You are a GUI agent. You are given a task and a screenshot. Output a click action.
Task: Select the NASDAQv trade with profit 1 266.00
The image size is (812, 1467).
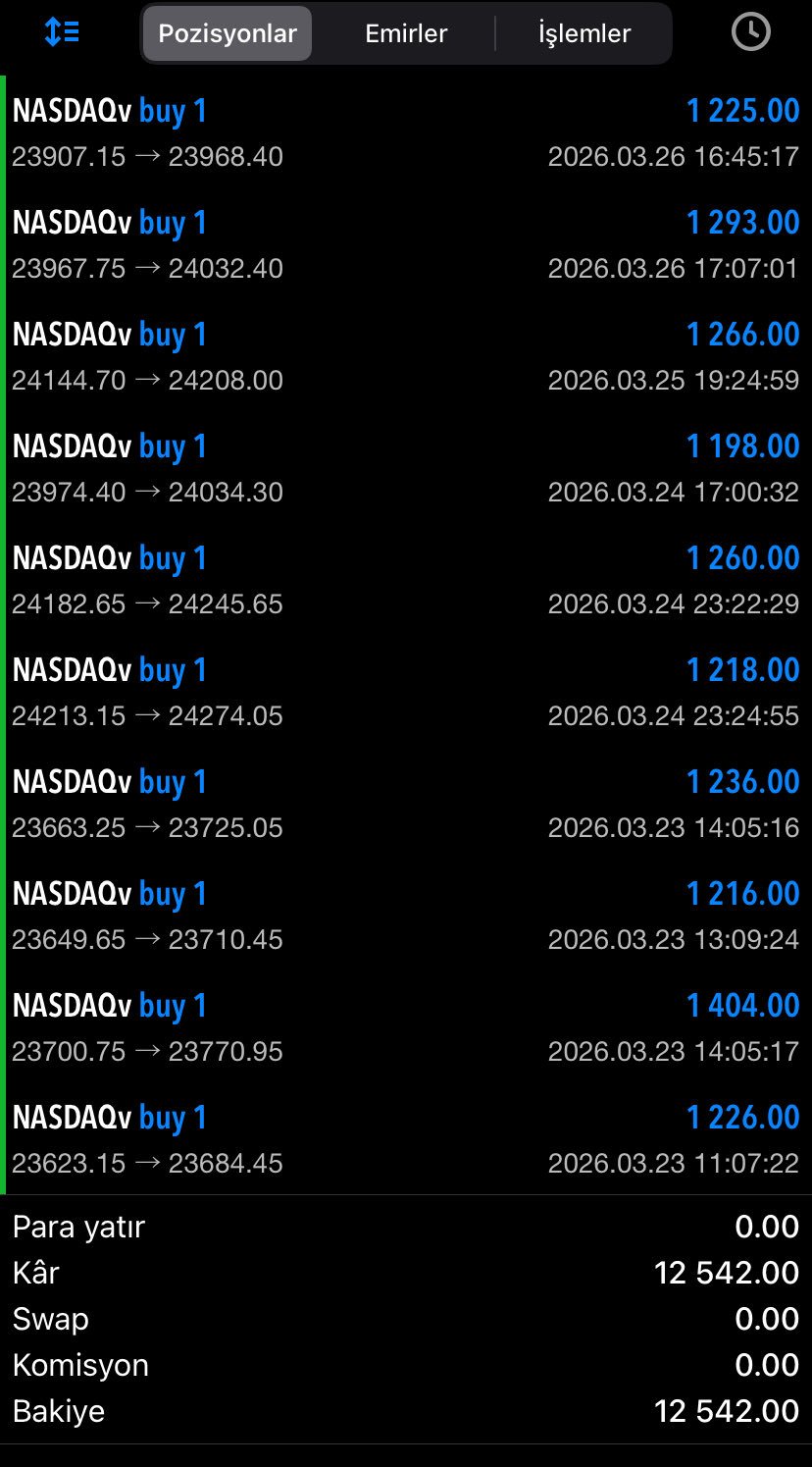[x=406, y=356]
